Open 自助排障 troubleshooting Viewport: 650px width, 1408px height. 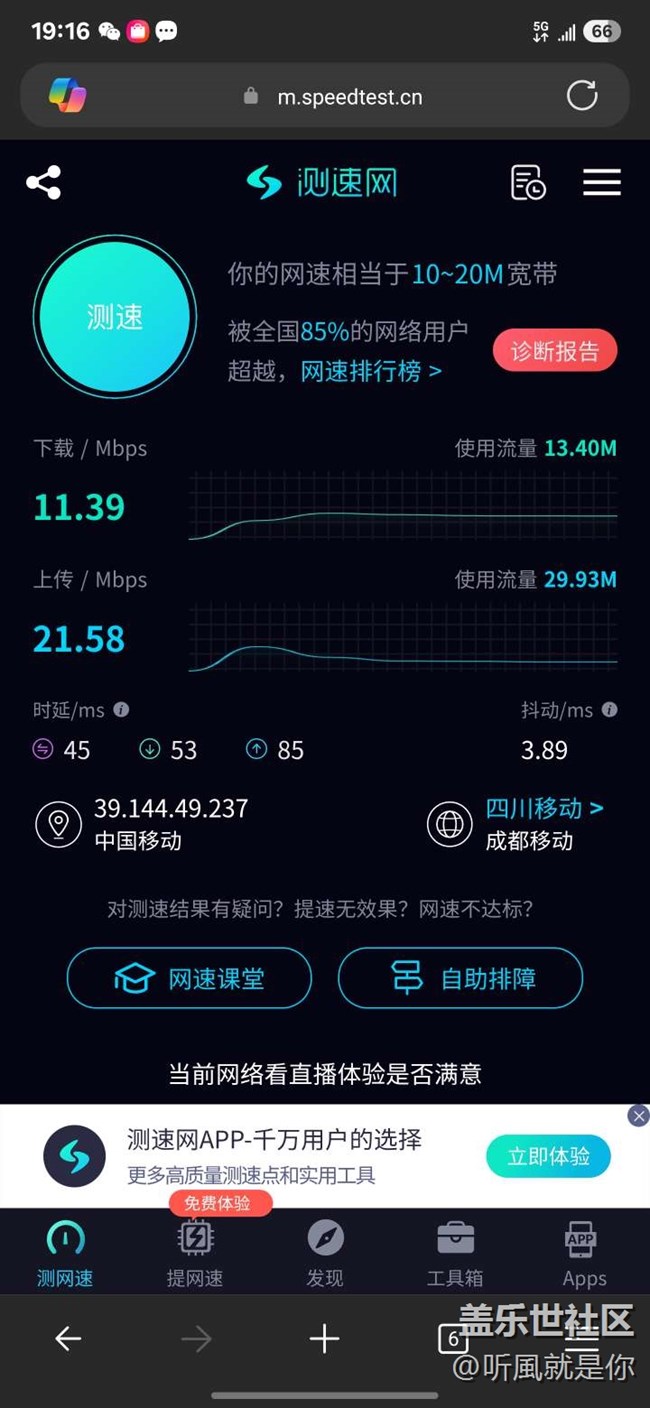460,978
